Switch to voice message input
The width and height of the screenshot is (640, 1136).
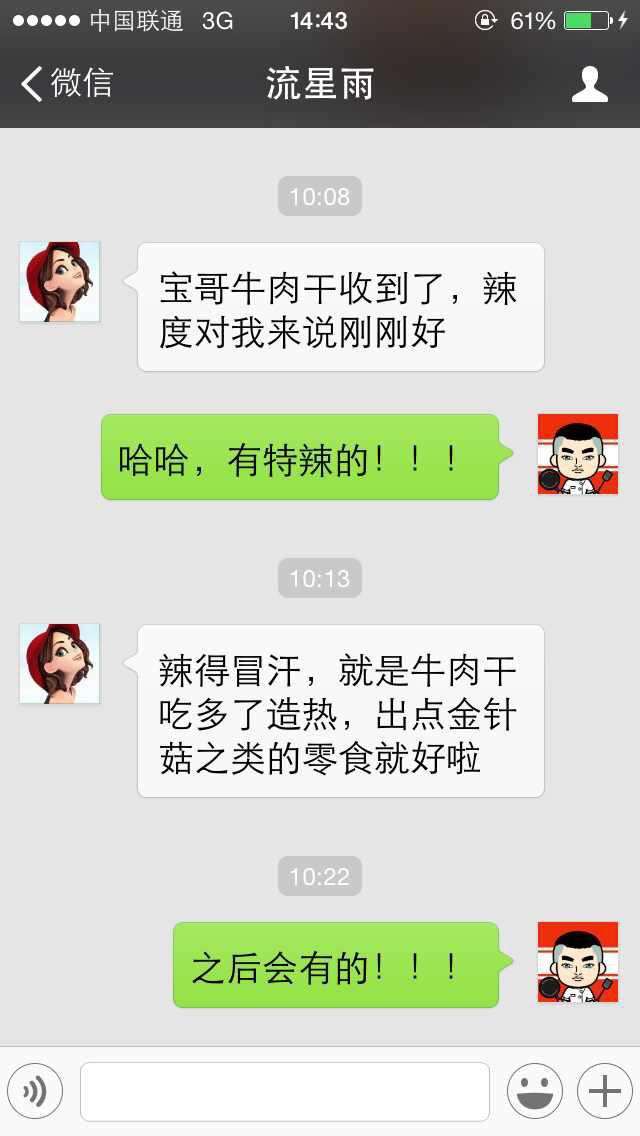coord(35,1091)
